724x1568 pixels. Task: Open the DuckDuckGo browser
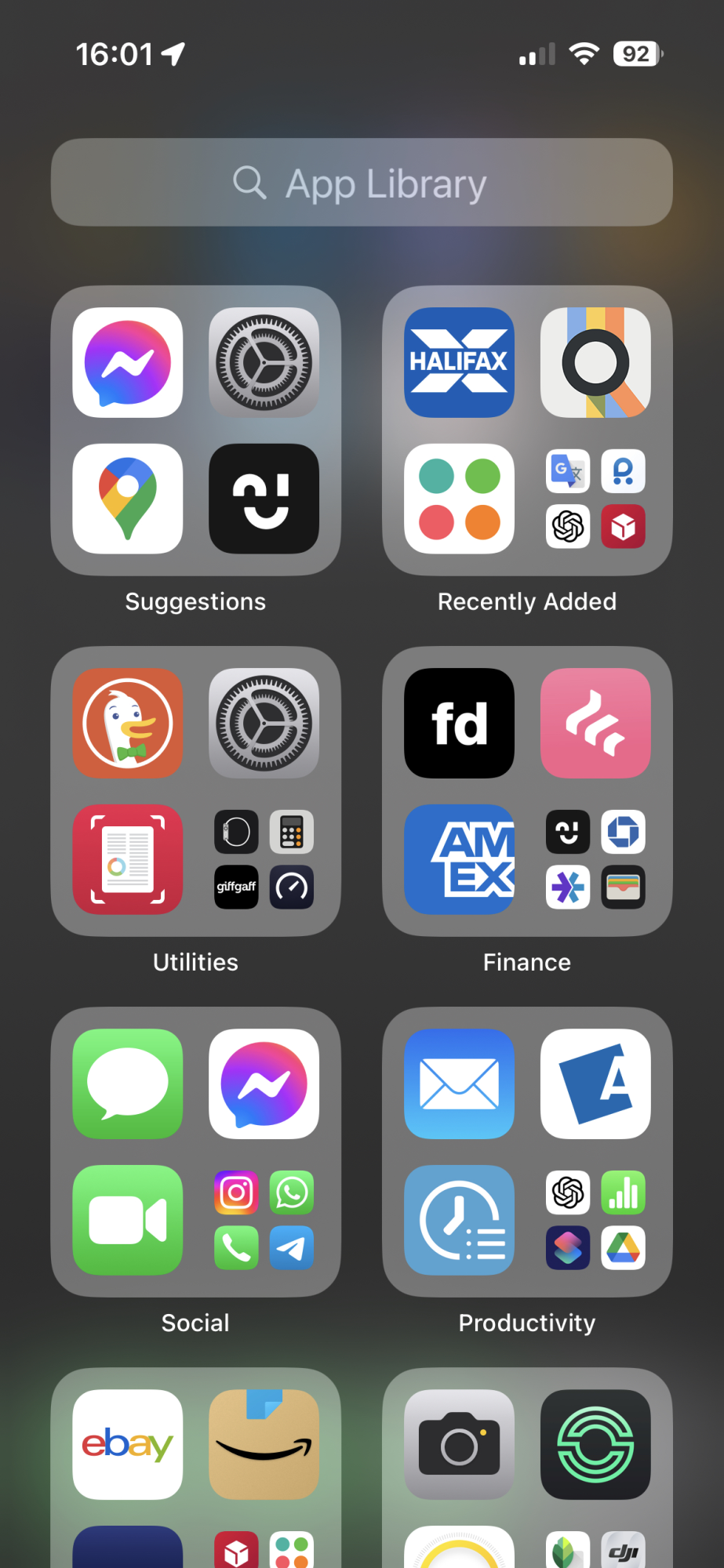click(x=128, y=723)
